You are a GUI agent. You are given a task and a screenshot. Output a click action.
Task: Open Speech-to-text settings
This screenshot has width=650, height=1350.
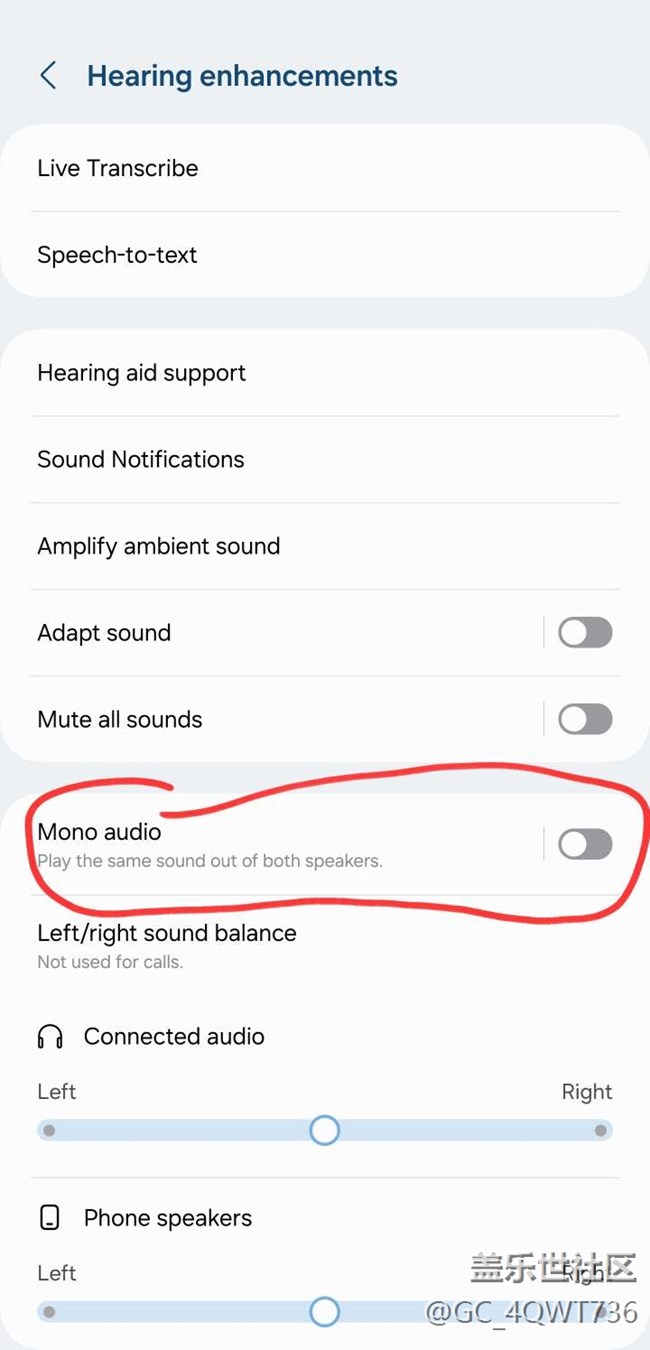325,255
